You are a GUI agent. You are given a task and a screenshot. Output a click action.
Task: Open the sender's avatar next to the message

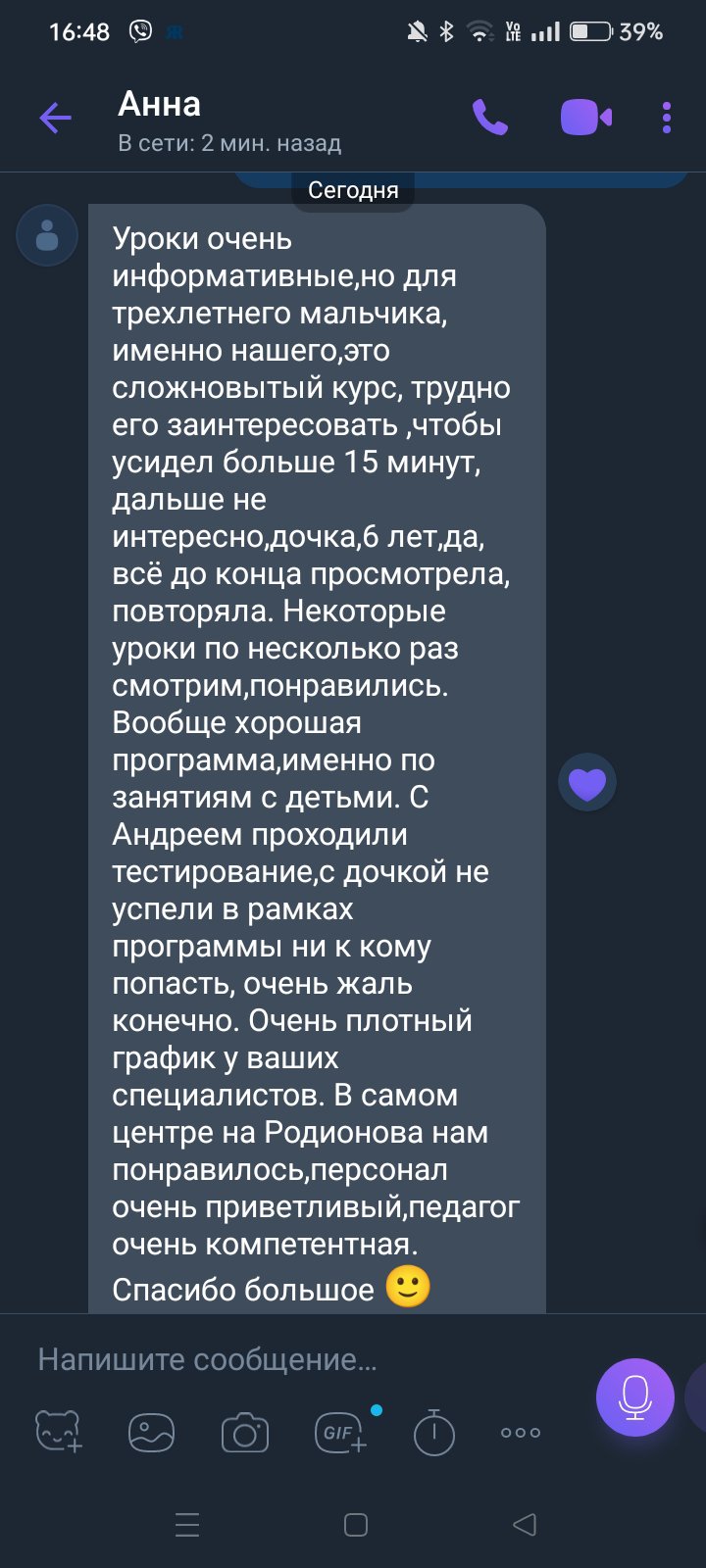(x=47, y=235)
